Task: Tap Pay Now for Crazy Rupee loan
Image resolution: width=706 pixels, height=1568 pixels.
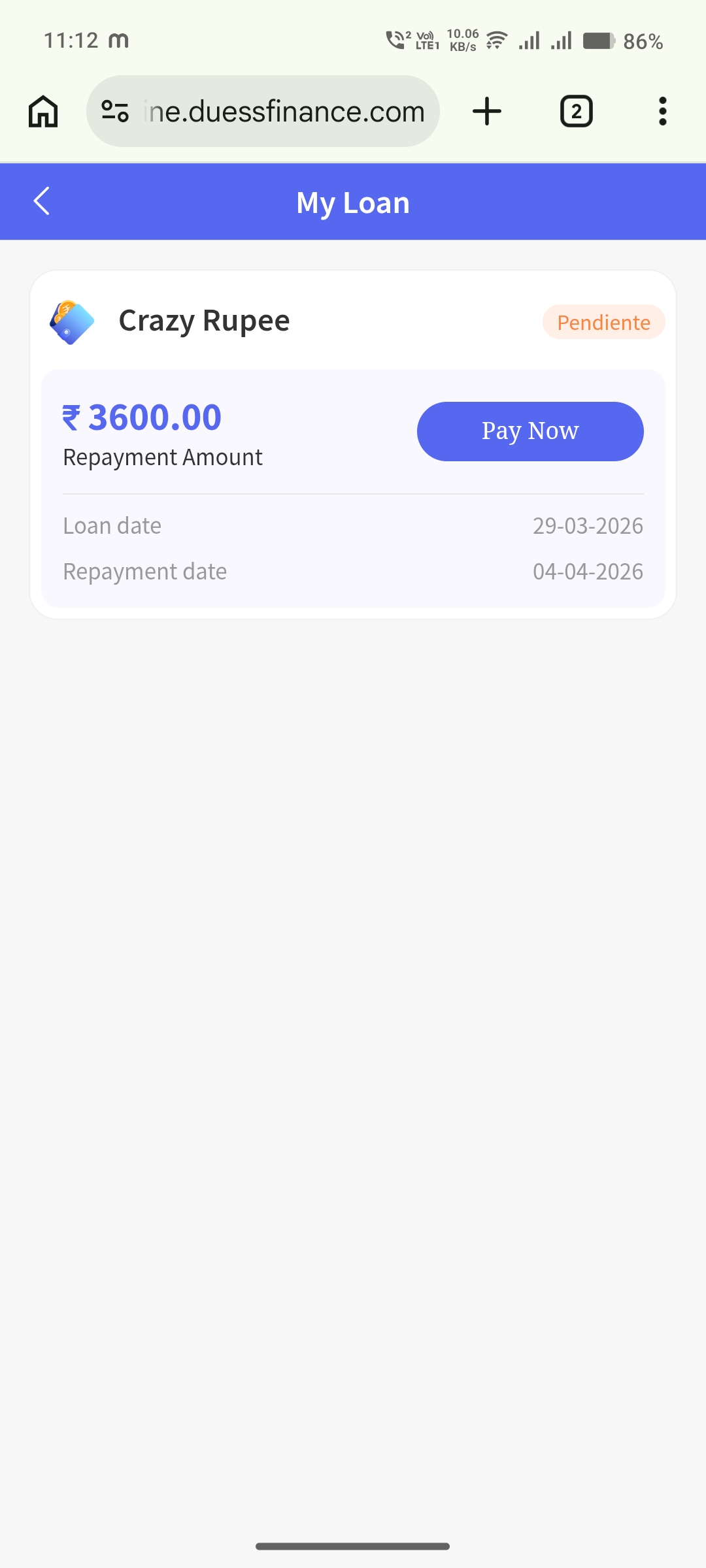Action: tap(529, 431)
